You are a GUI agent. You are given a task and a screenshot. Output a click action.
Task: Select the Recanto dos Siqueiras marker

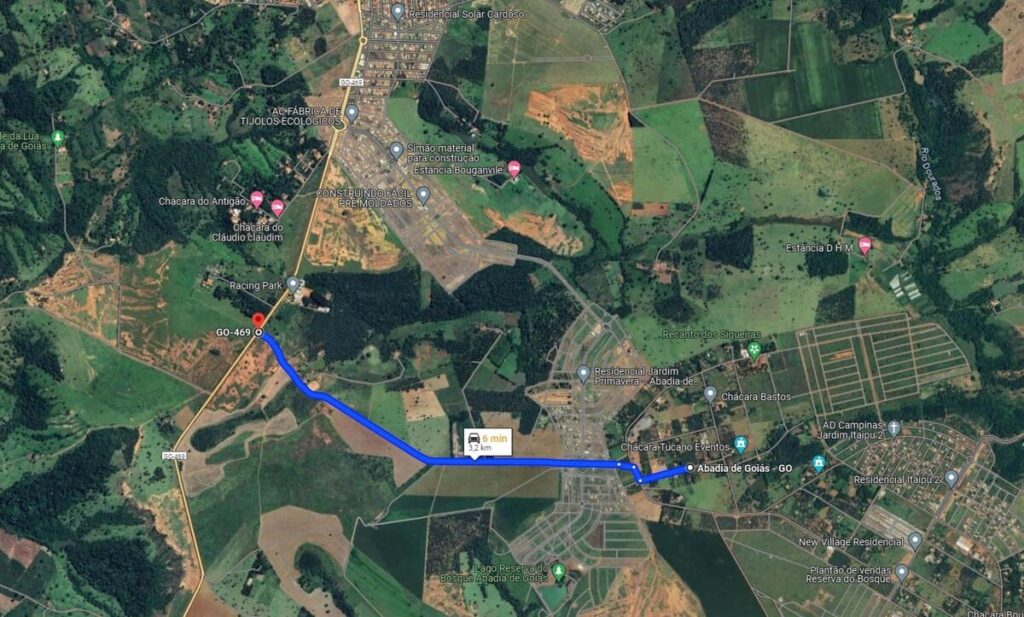click(x=754, y=349)
